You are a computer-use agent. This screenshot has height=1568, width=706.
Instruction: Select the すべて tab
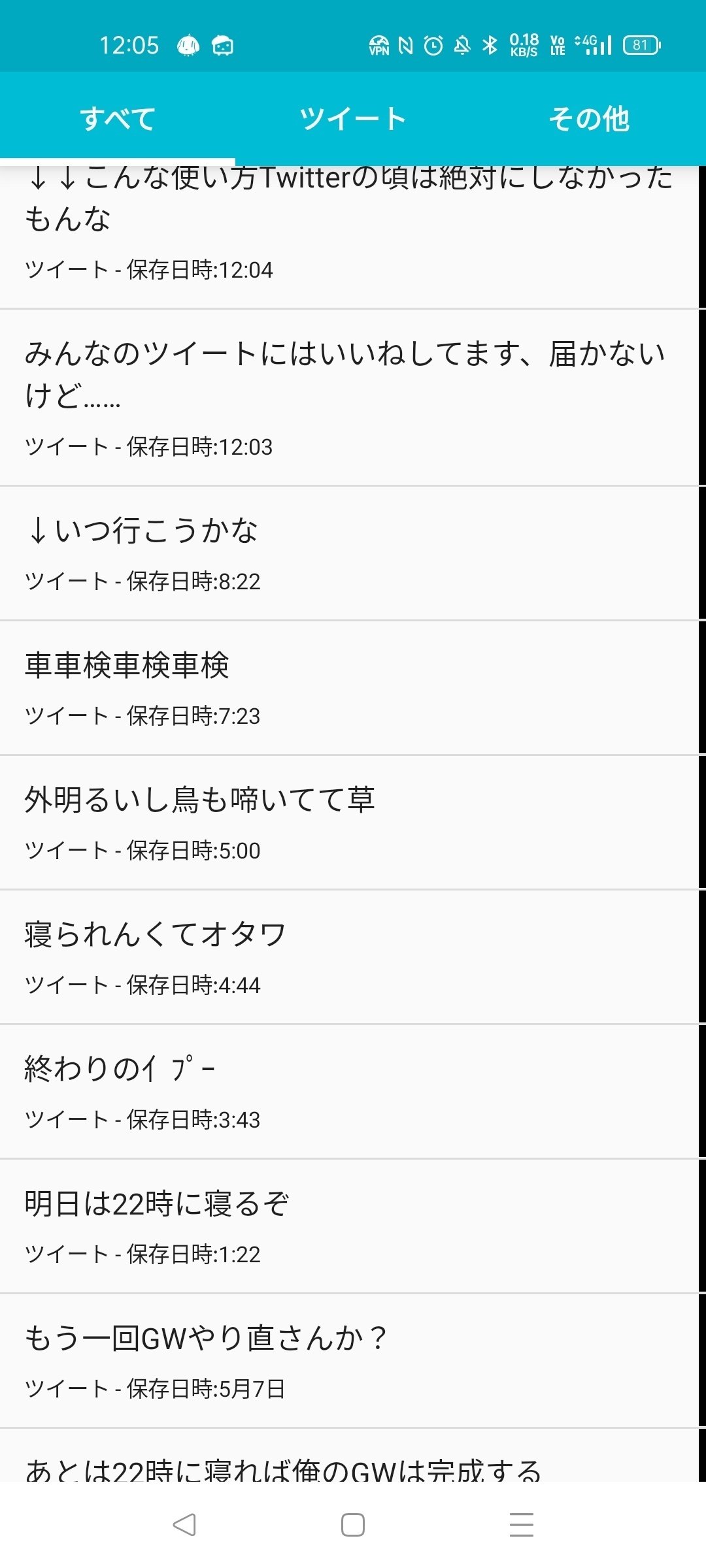[118, 118]
